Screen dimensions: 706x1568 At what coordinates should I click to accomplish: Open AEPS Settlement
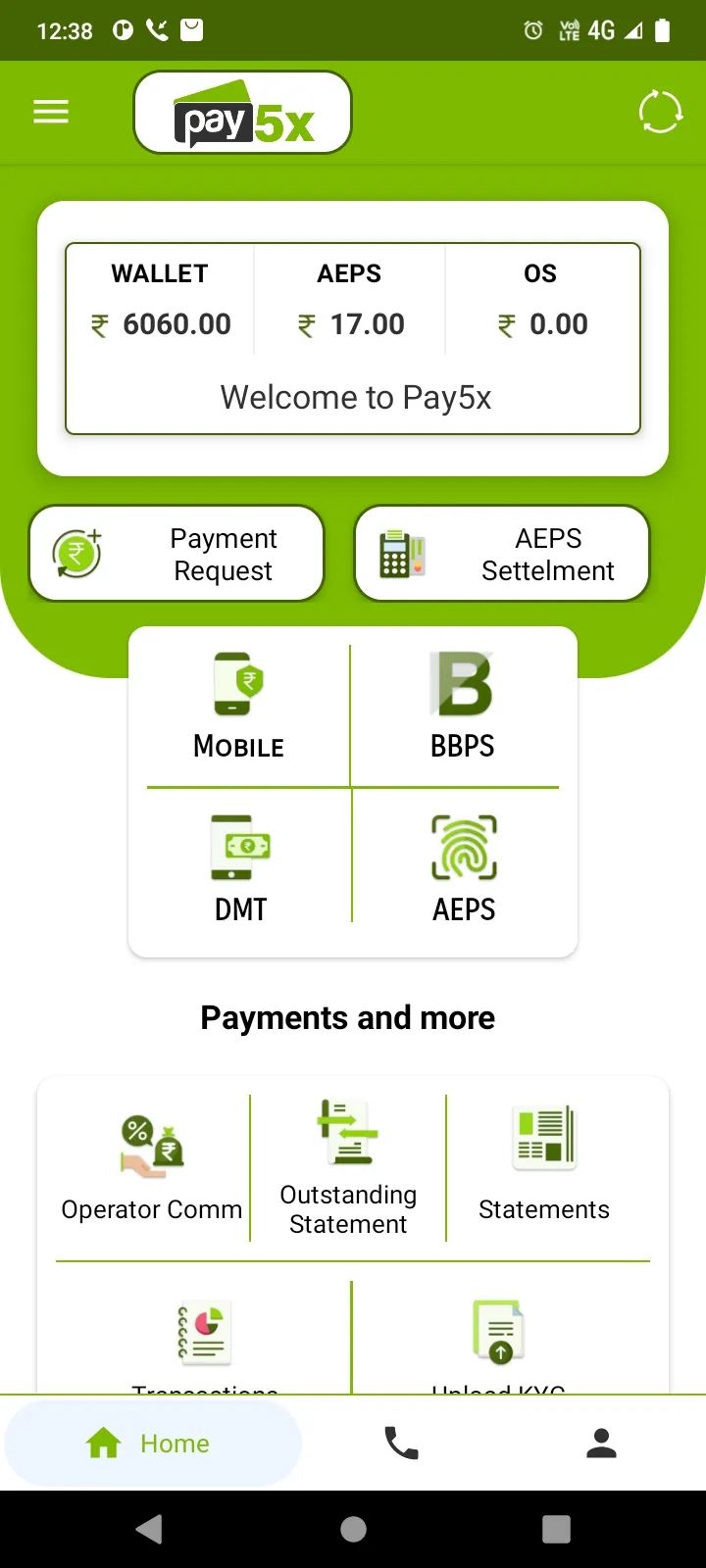coord(502,554)
